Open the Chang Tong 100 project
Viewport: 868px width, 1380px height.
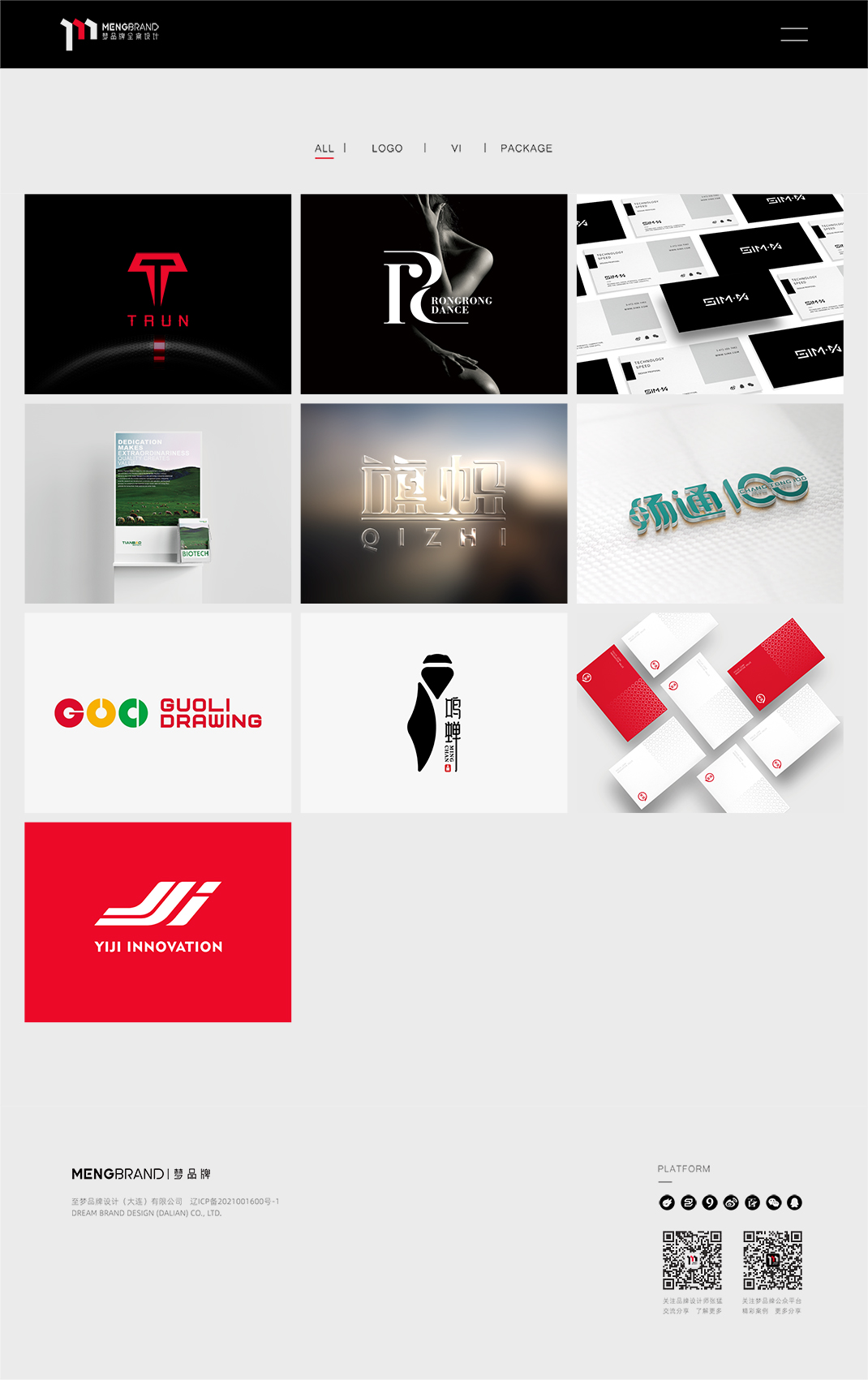[710, 503]
